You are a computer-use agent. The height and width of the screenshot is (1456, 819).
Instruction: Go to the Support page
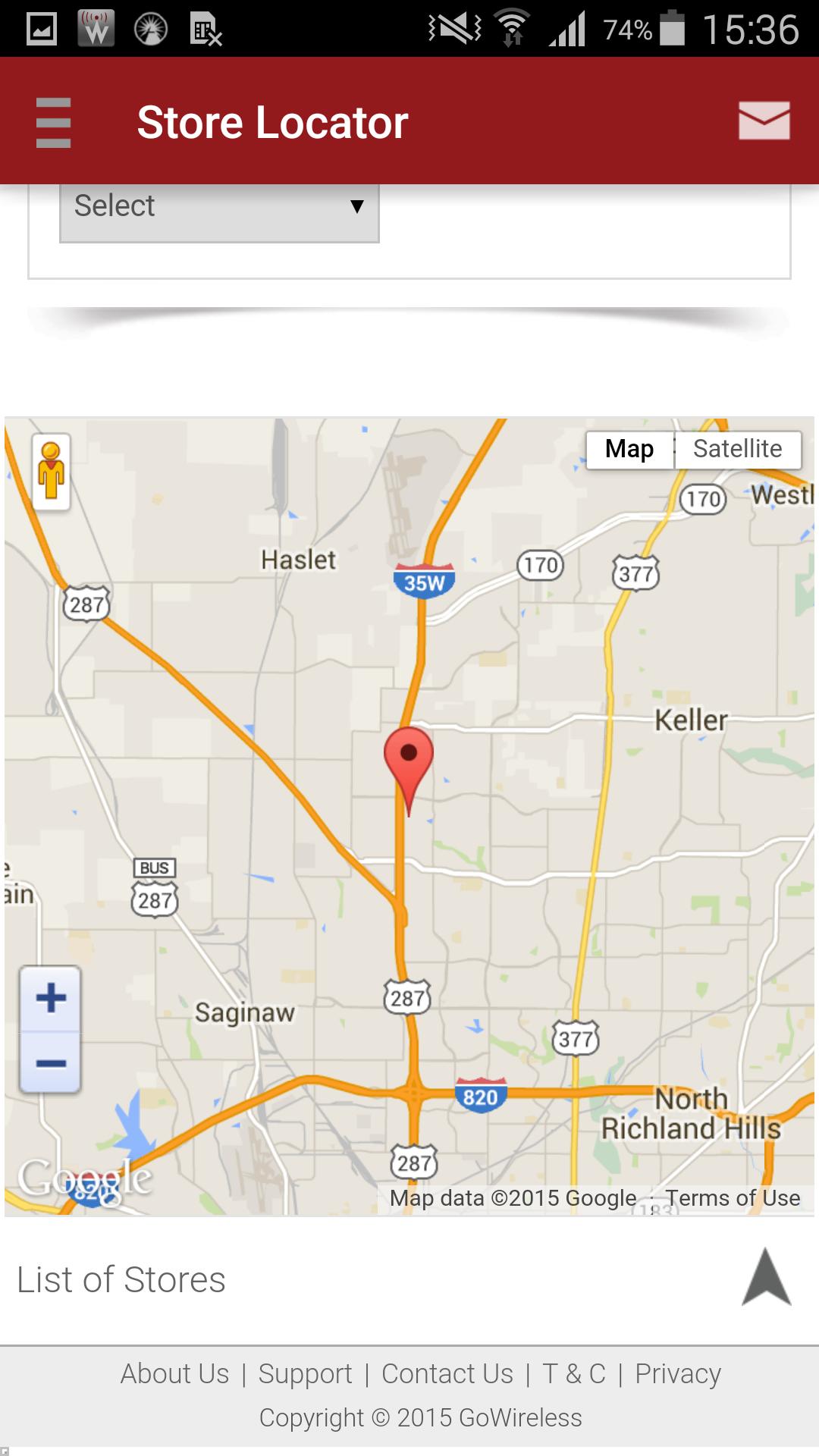click(x=305, y=1374)
